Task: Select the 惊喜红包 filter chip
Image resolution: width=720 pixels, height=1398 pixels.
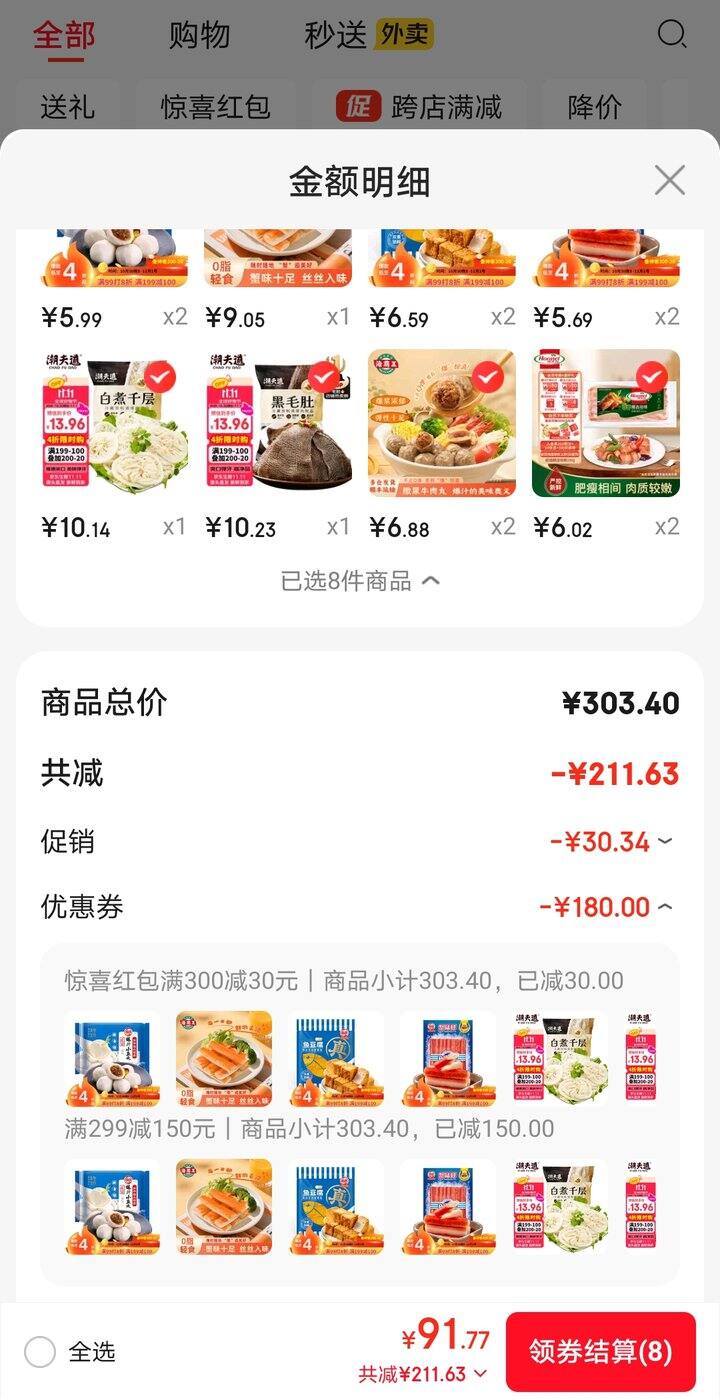Action: click(216, 107)
